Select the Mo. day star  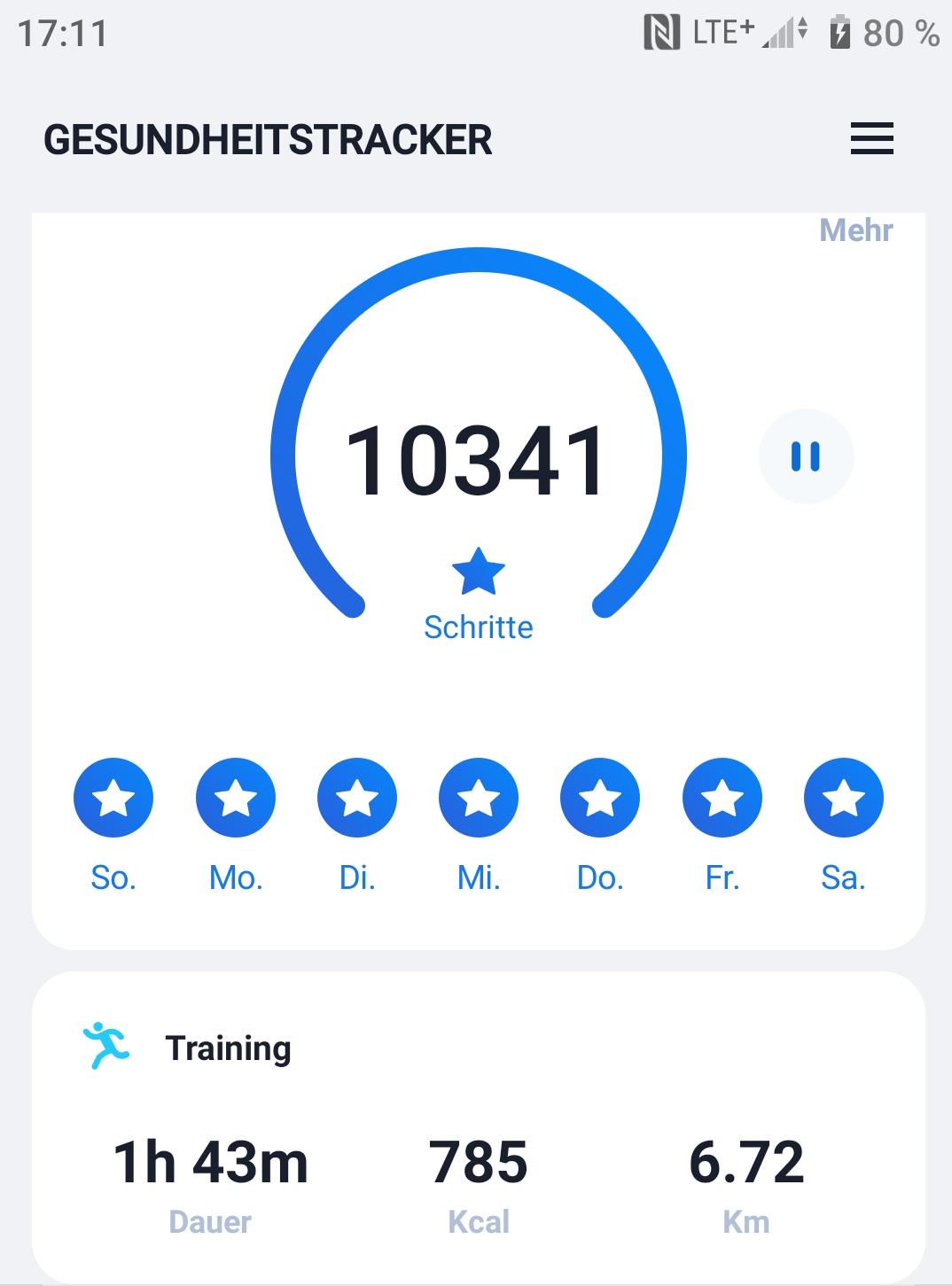[236, 799]
